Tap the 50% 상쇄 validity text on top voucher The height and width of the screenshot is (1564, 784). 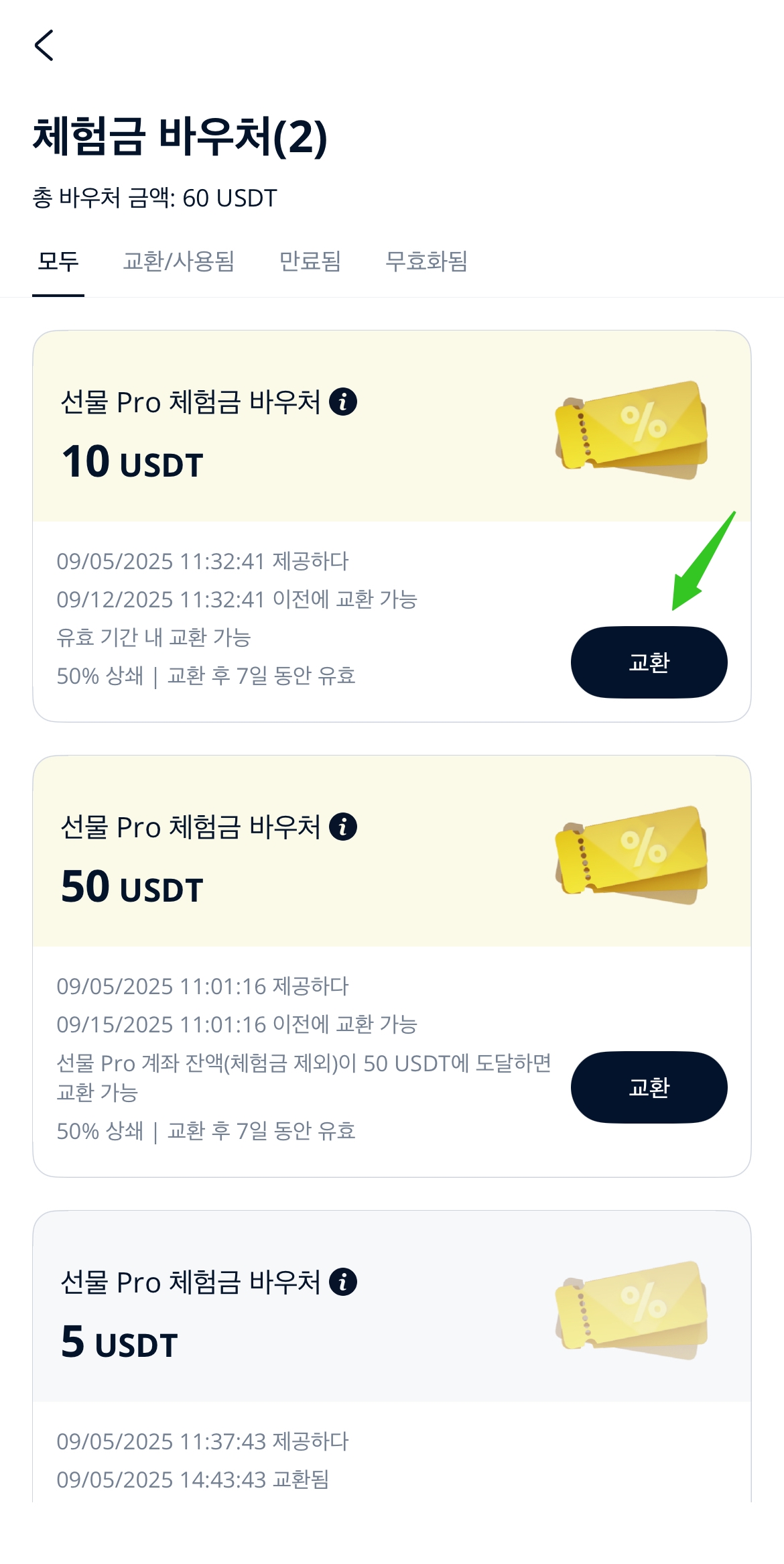coord(208,678)
